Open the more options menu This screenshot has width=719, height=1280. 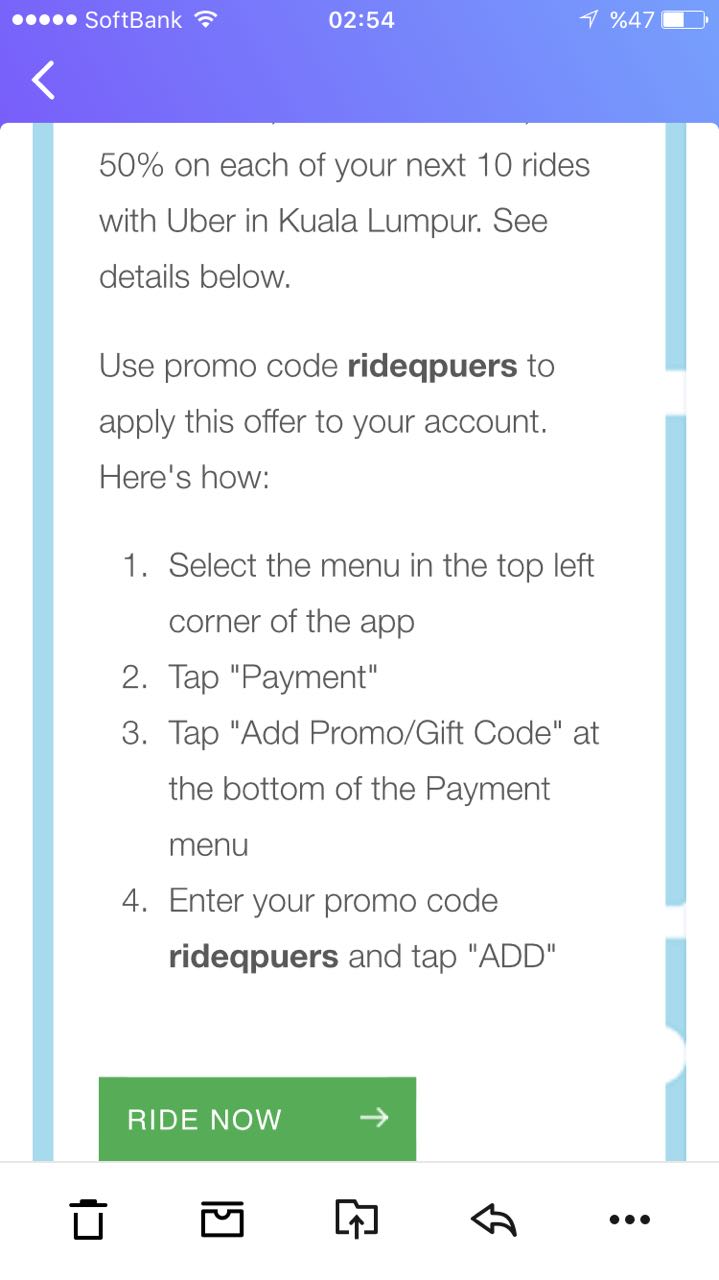click(629, 1219)
